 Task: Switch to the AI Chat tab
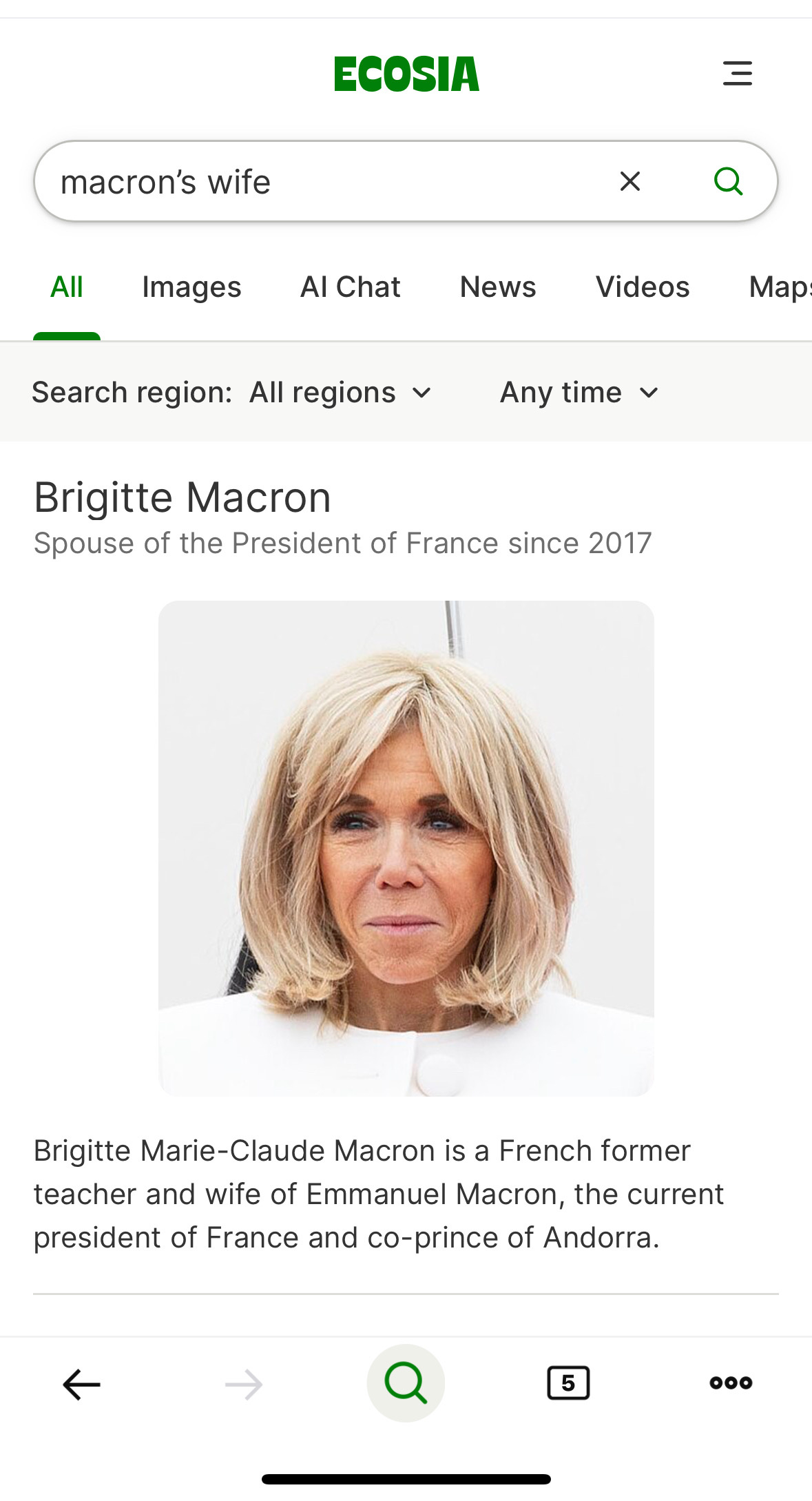[x=351, y=287]
